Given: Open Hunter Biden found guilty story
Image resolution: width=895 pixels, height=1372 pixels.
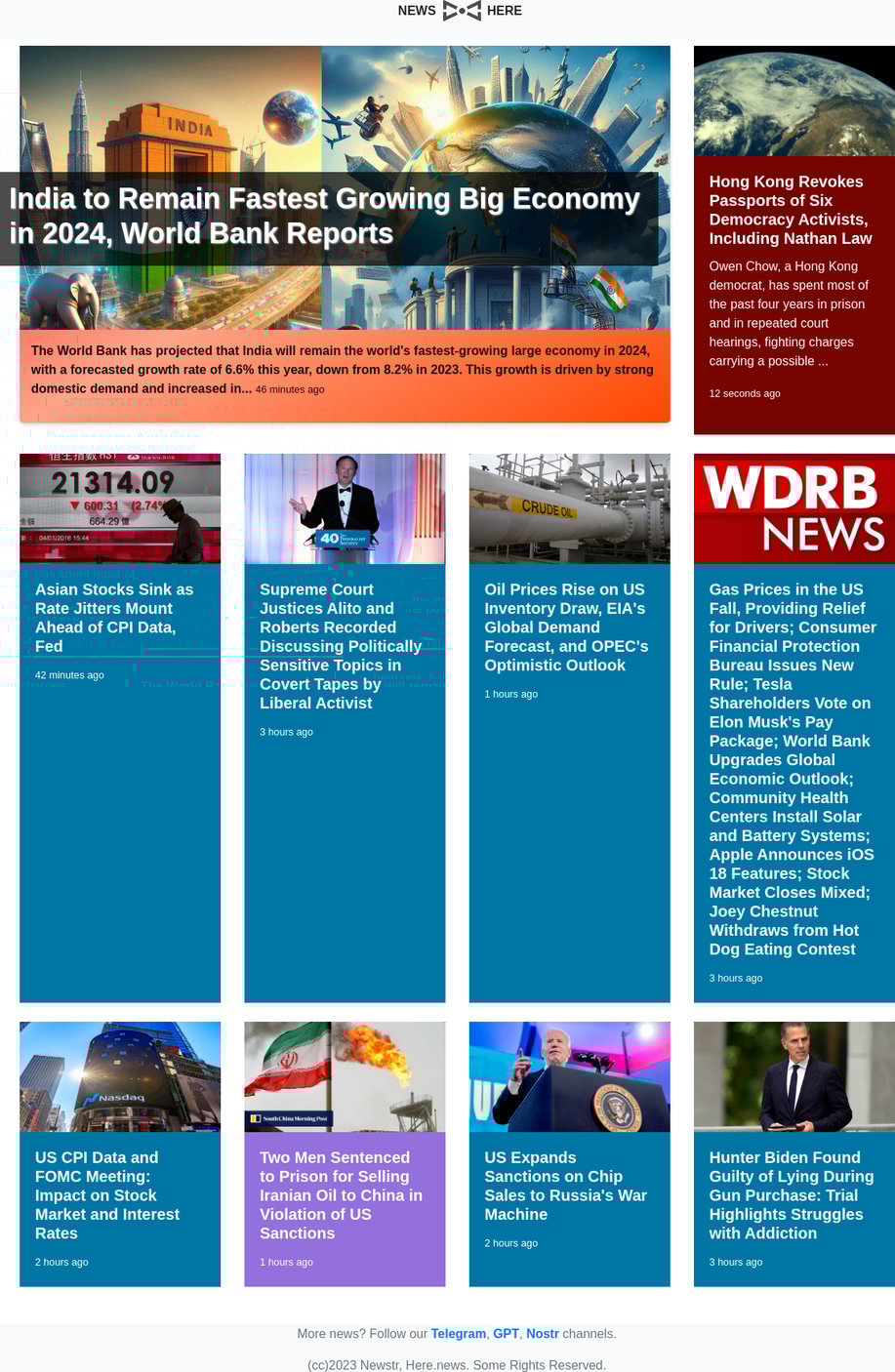Looking at the screenshot, I should [791, 1194].
